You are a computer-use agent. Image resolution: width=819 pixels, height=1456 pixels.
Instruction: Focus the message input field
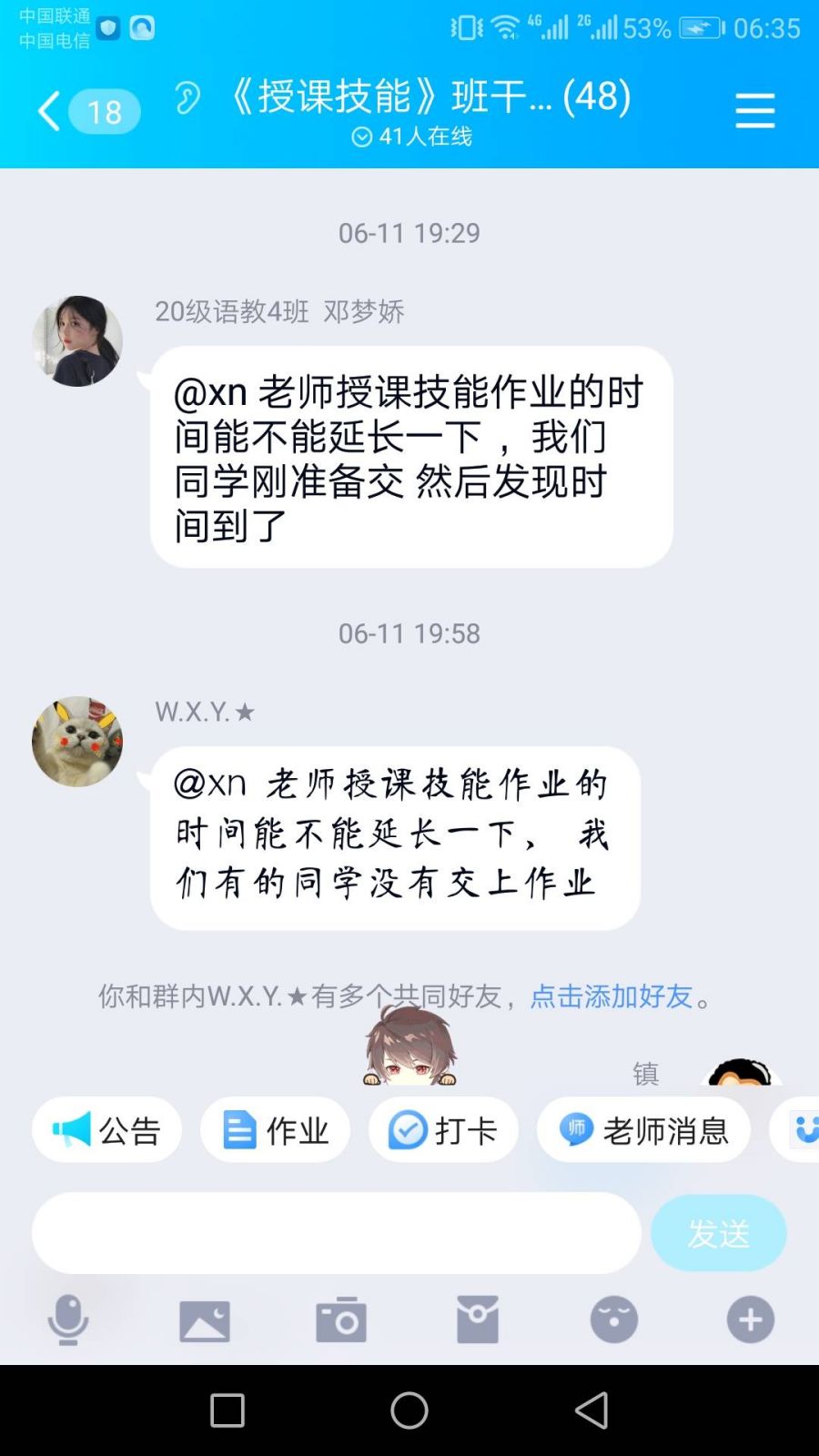tap(337, 1233)
